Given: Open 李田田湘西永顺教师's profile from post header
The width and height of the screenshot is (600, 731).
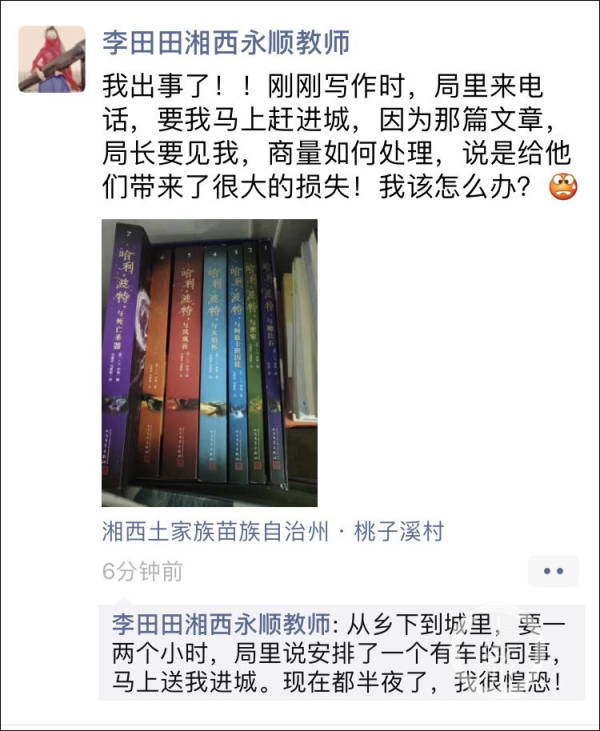Looking at the screenshot, I should coord(226,42).
